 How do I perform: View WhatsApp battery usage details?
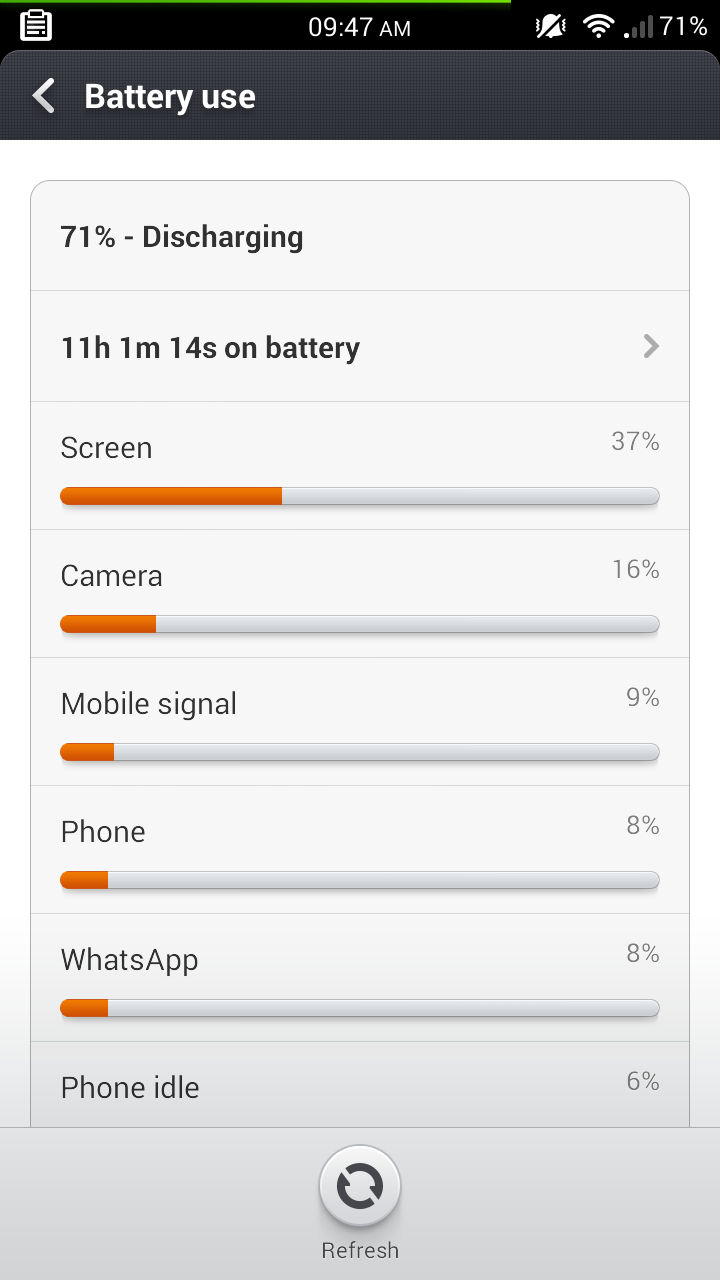tap(360, 978)
